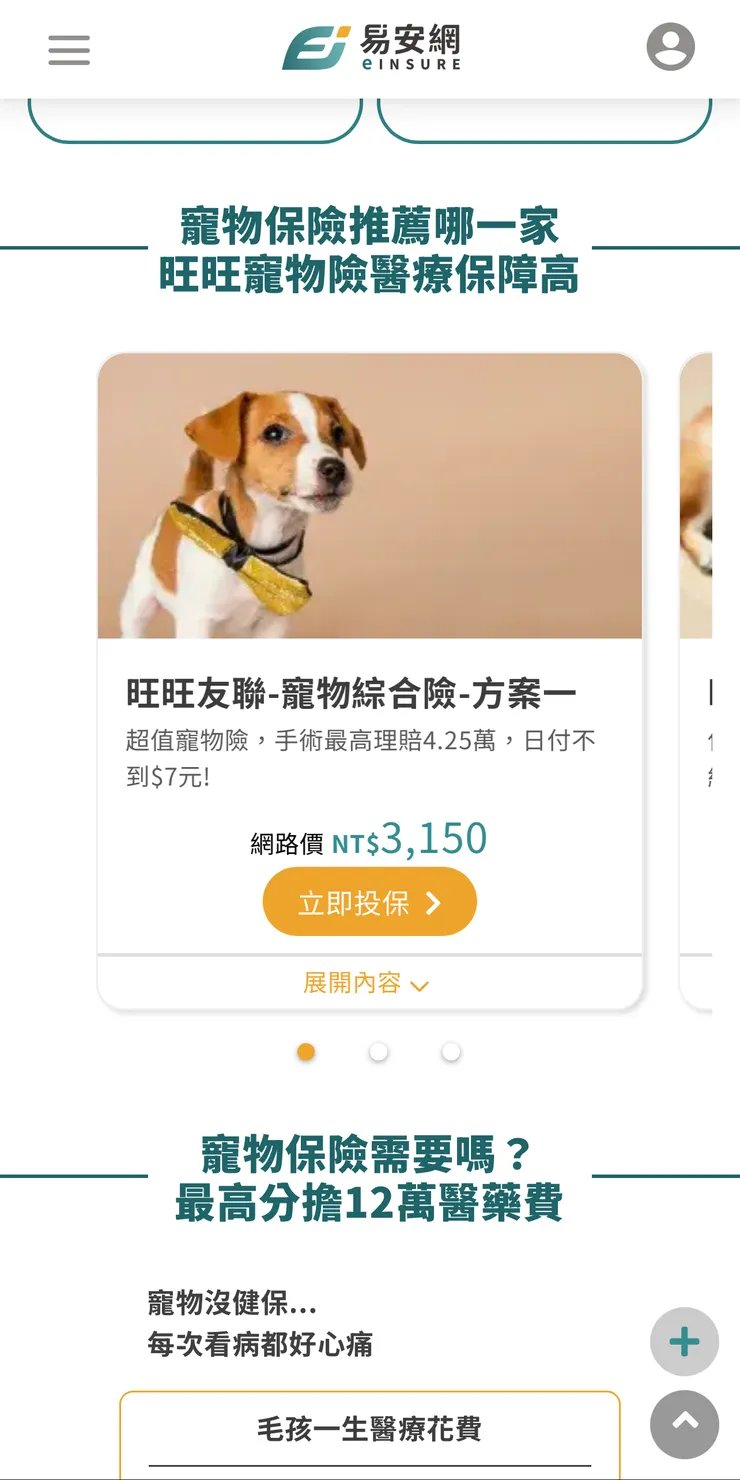
Task: Click the carousel pagination indicator row
Action: pyautogui.click(x=378, y=1052)
